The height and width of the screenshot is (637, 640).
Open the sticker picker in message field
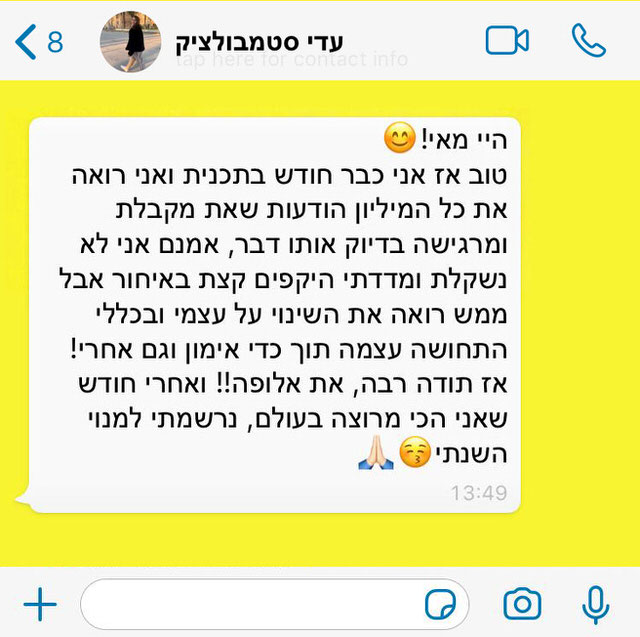coord(439,604)
